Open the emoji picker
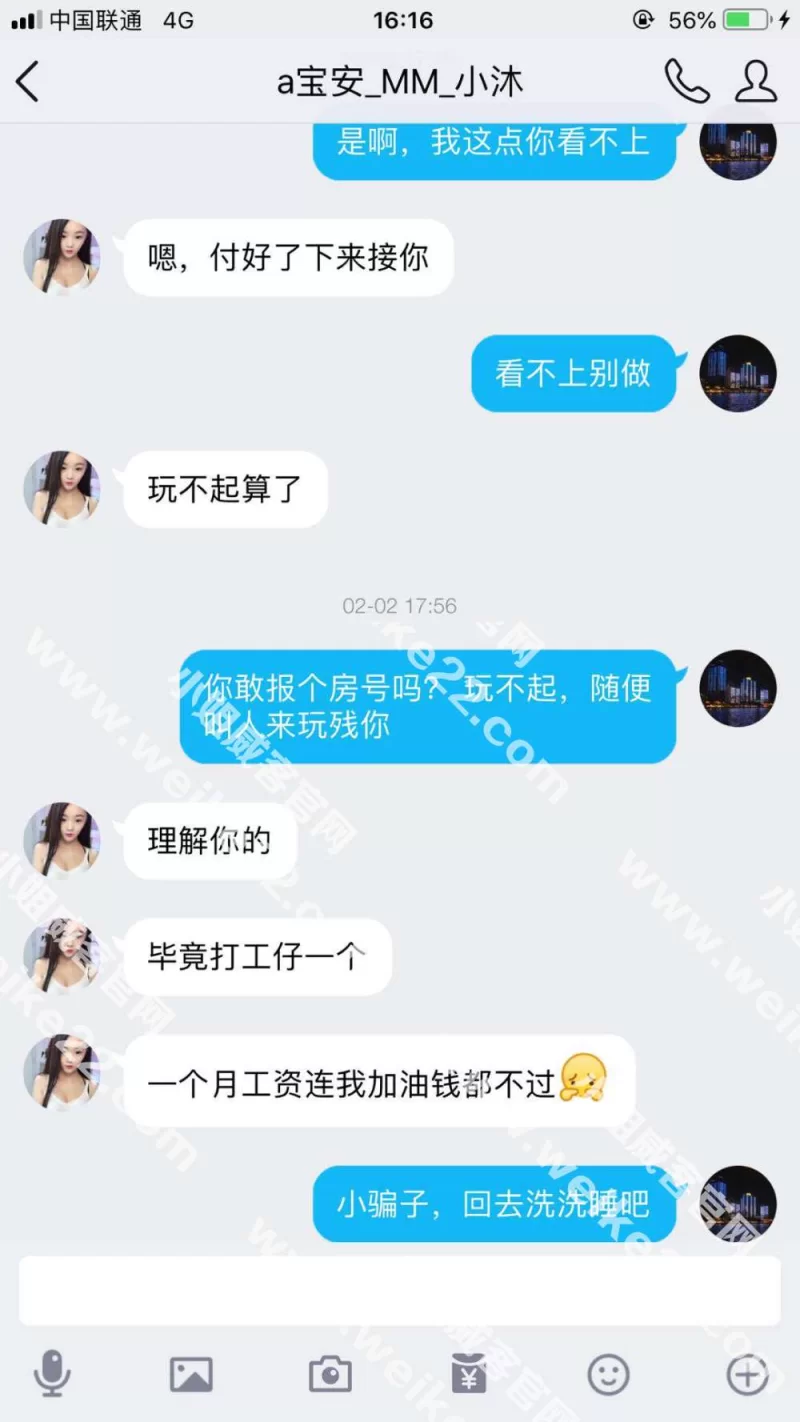 608,1374
